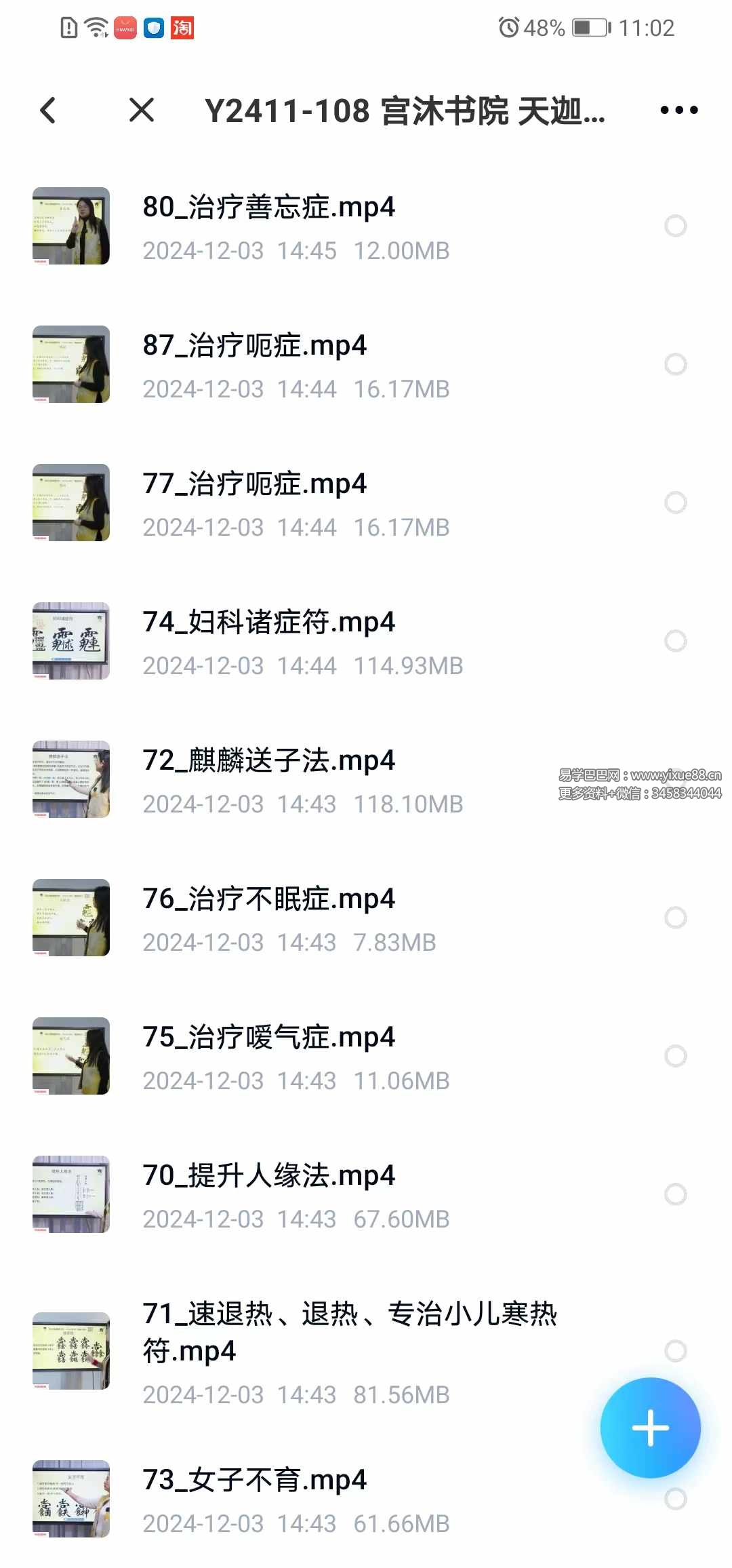Open 73_女子不育.mp4 video

(254, 1480)
